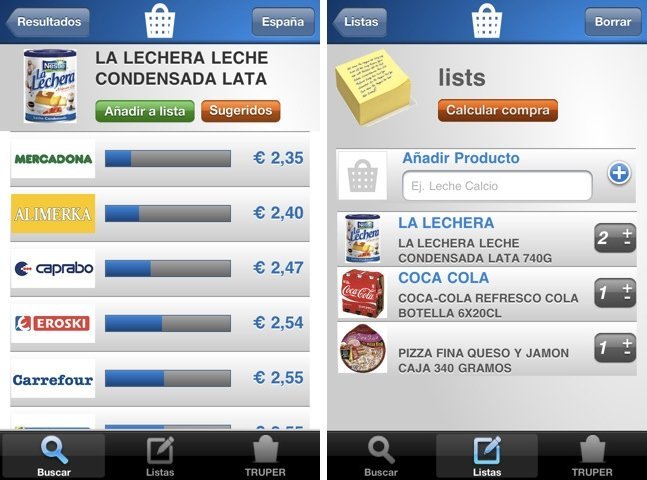Adjust quantity stepper for La Lechera

coord(614,238)
